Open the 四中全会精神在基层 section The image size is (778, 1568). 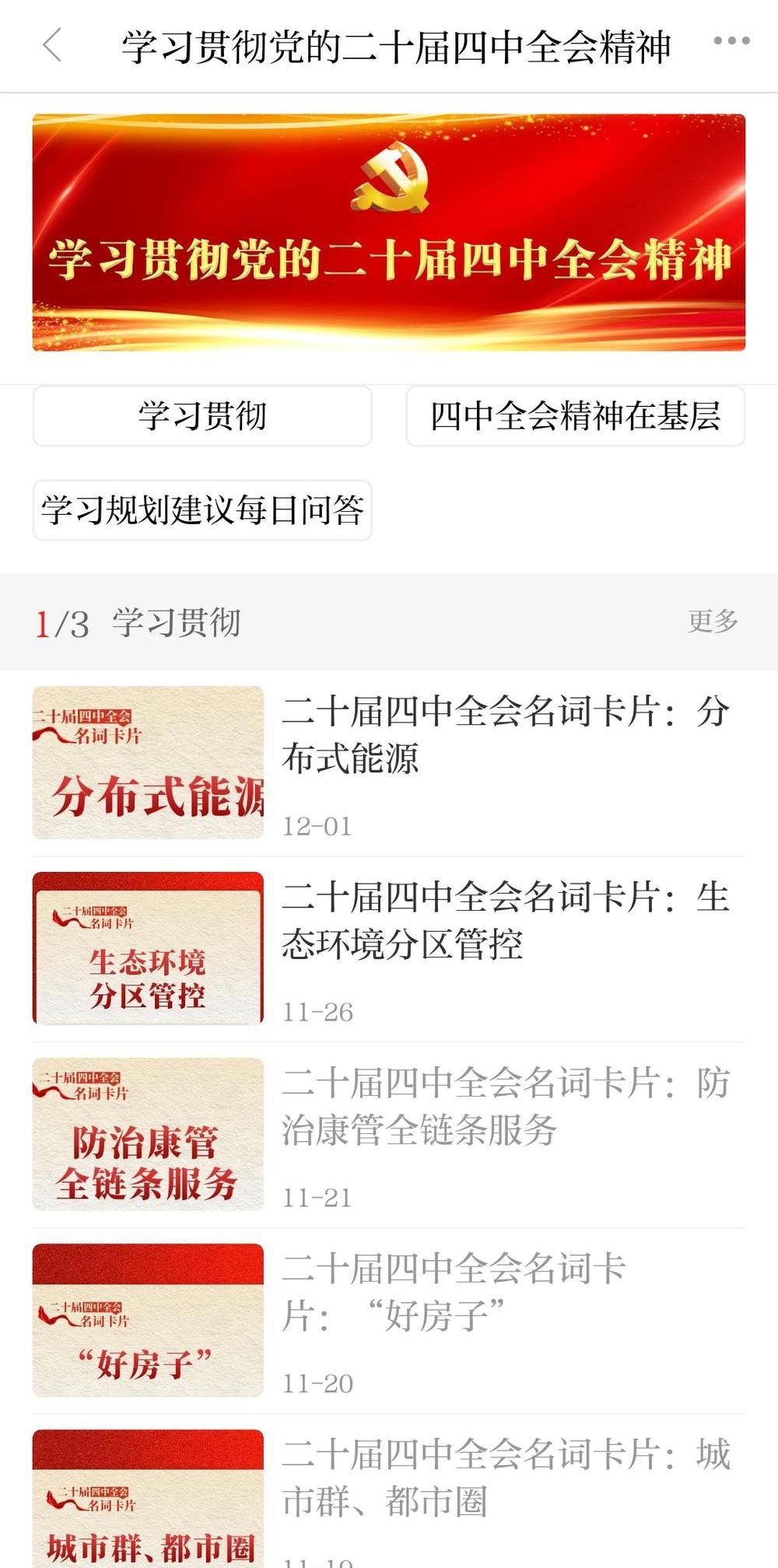tap(575, 416)
